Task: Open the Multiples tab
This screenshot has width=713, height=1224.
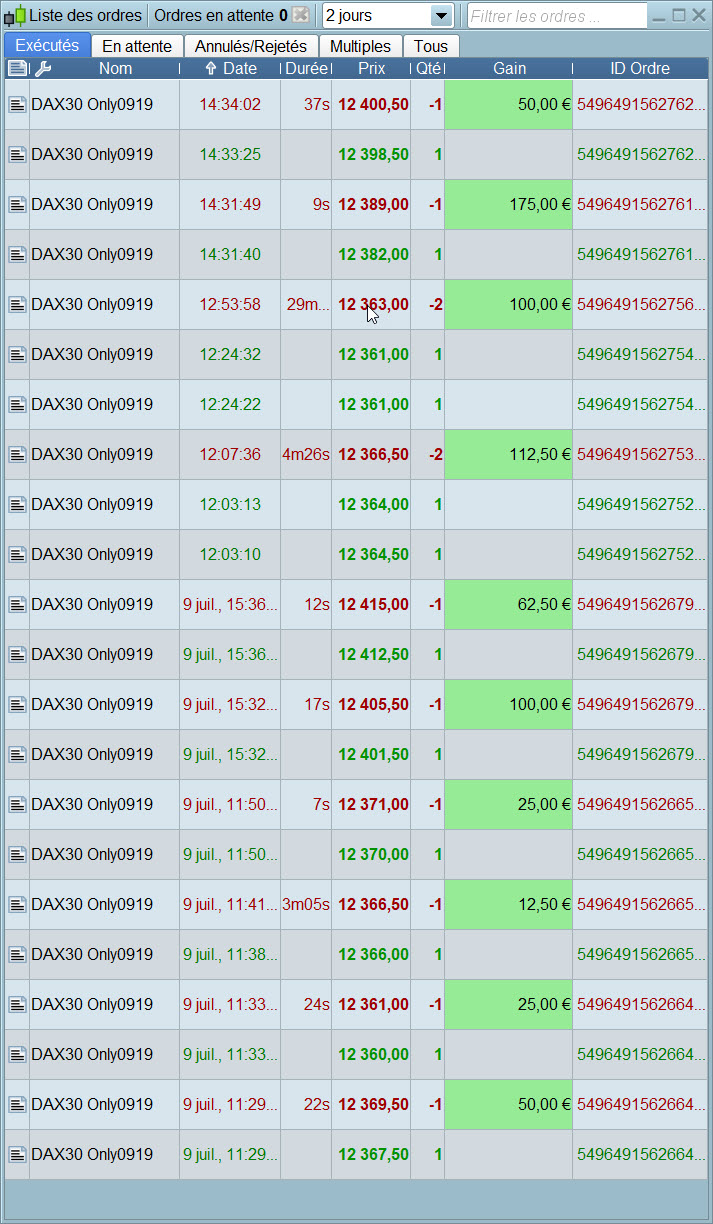Action: [360, 46]
